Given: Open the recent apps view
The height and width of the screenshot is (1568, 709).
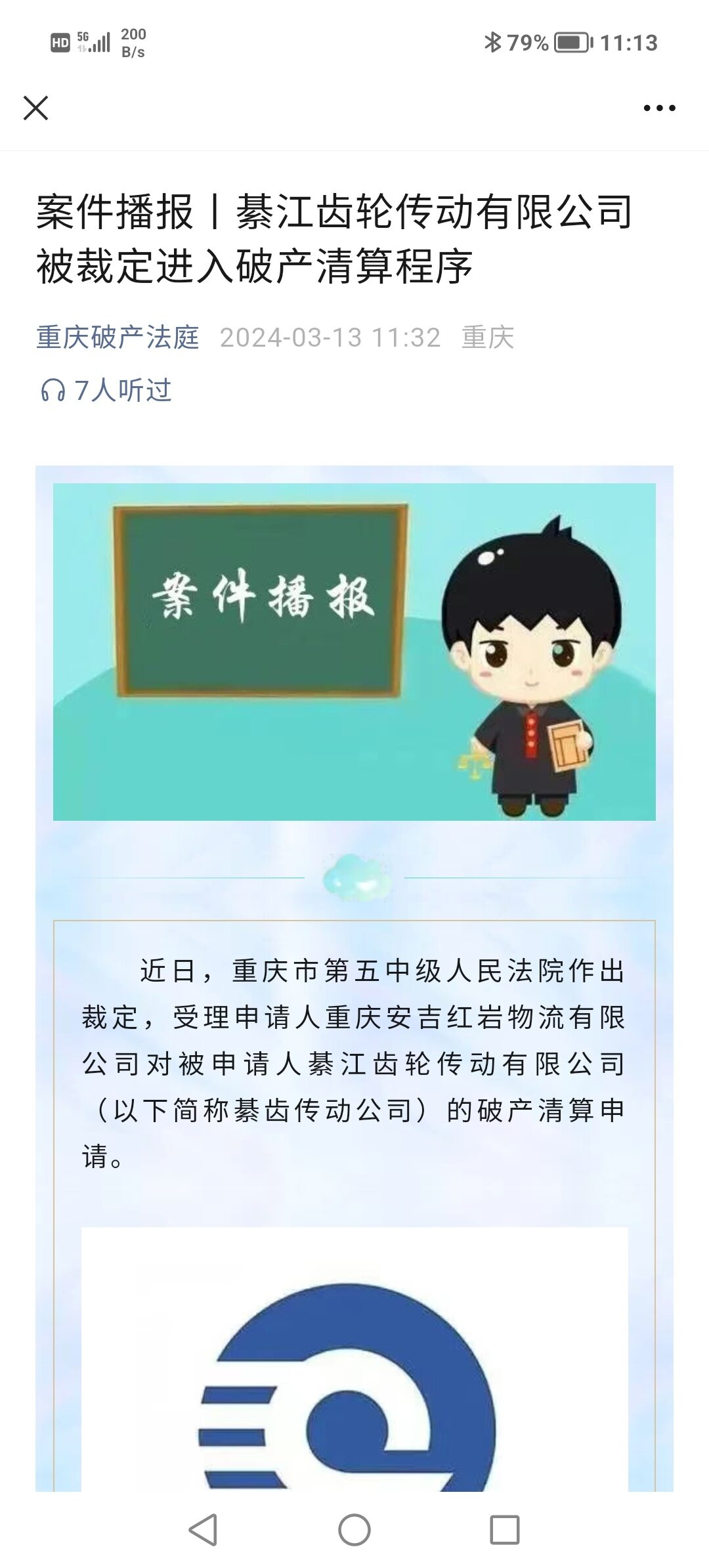Looking at the screenshot, I should point(505,1530).
